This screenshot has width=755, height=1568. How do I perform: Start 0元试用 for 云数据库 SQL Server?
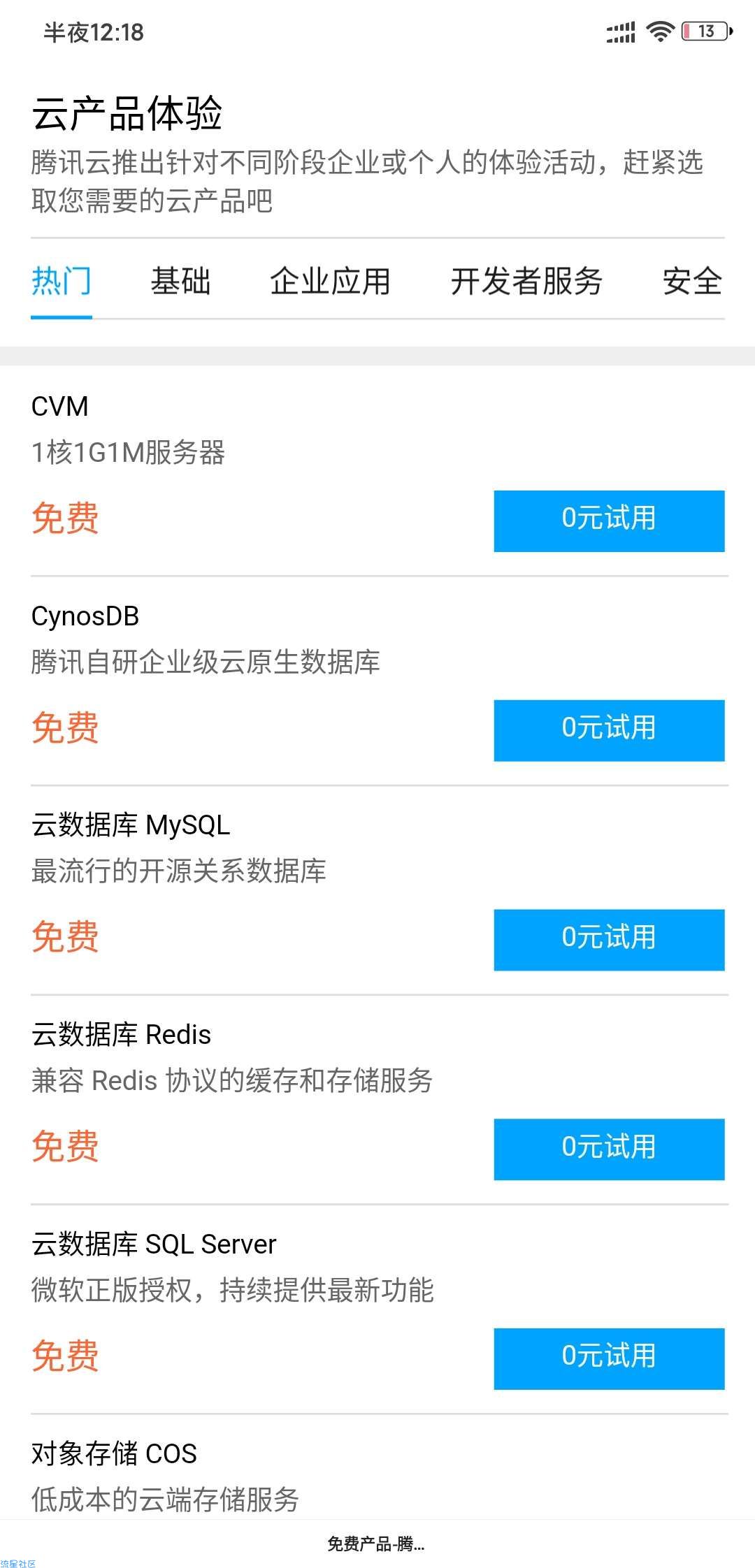click(x=609, y=1359)
